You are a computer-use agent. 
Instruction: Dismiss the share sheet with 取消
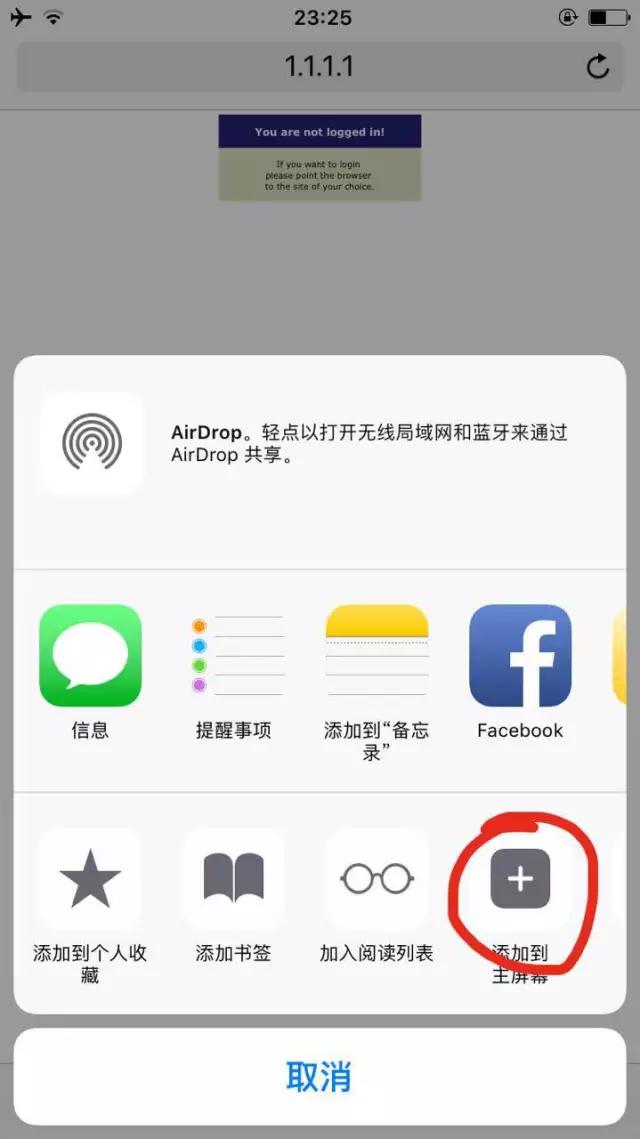320,1077
